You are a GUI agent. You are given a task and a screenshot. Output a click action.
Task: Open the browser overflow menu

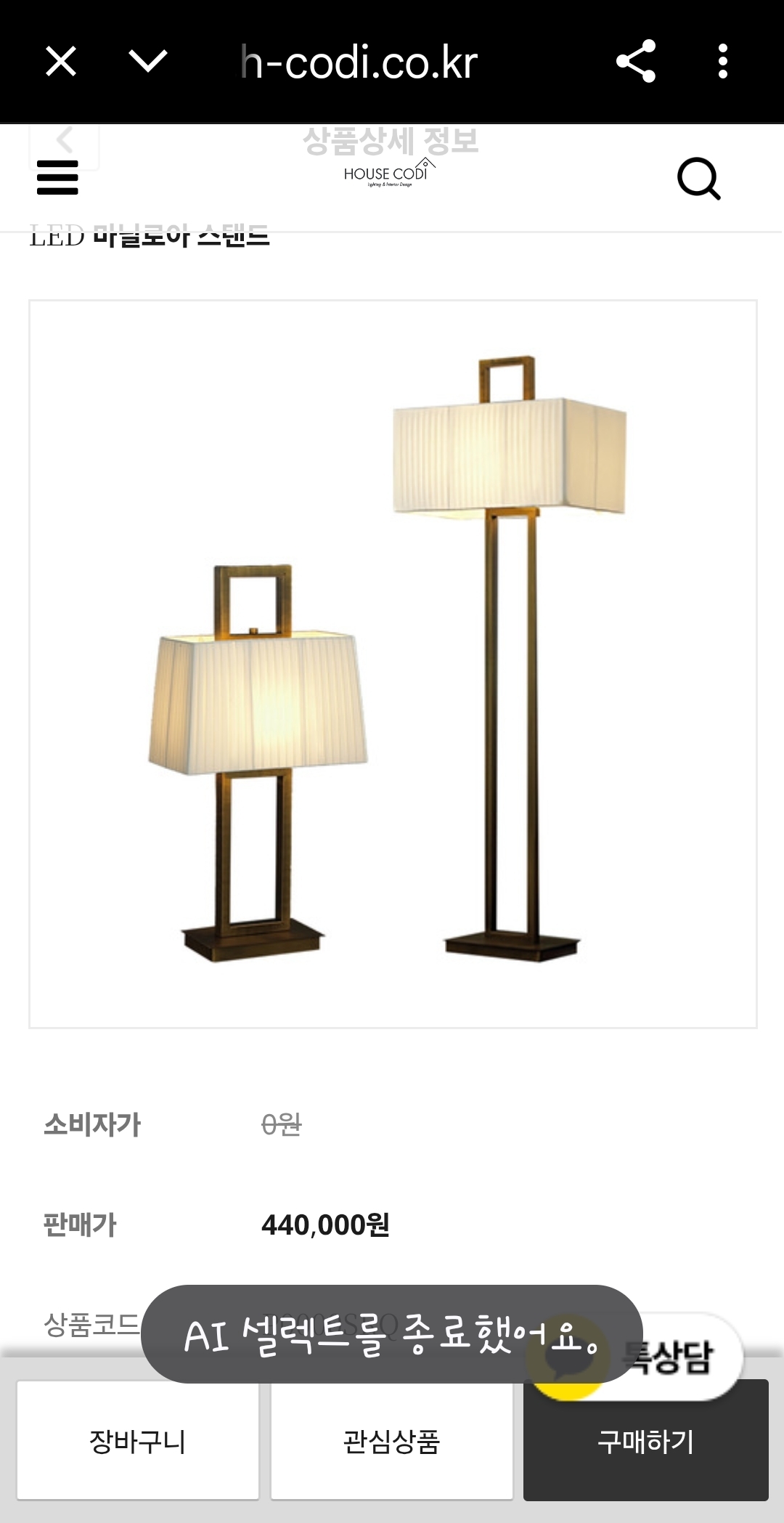[722, 61]
